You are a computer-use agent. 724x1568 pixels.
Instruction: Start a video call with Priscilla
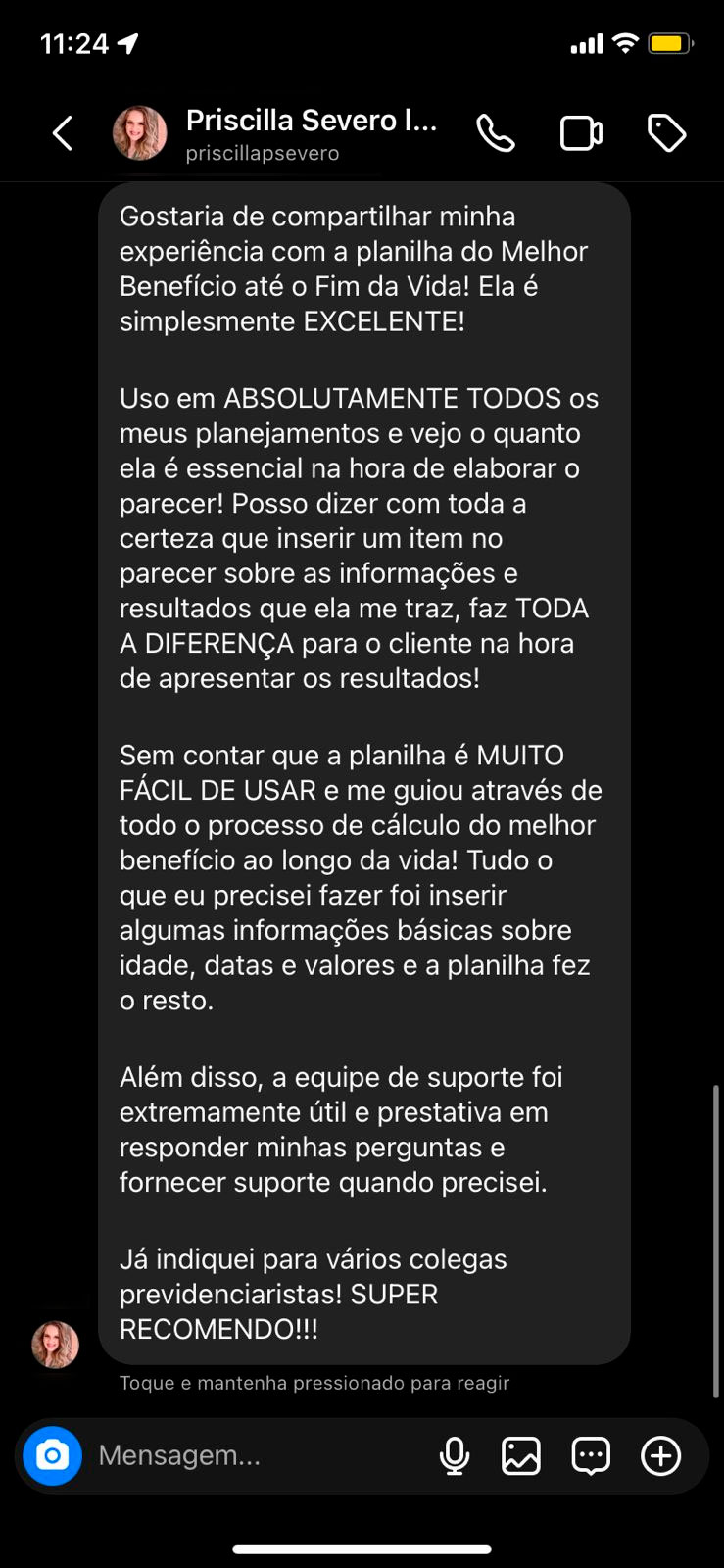(581, 133)
